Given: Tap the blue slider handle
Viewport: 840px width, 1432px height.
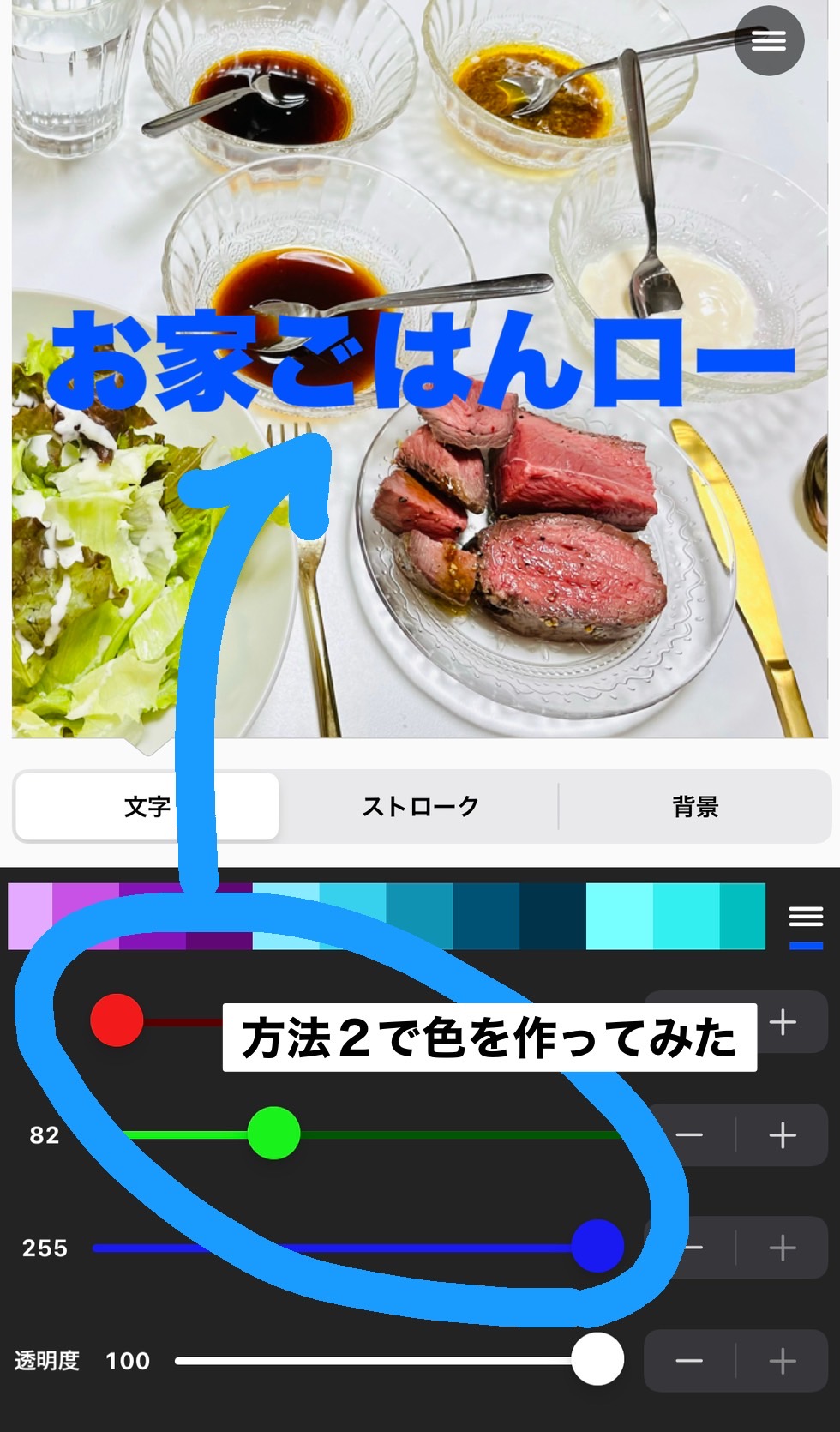Looking at the screenshot, I should (597, 1247).
